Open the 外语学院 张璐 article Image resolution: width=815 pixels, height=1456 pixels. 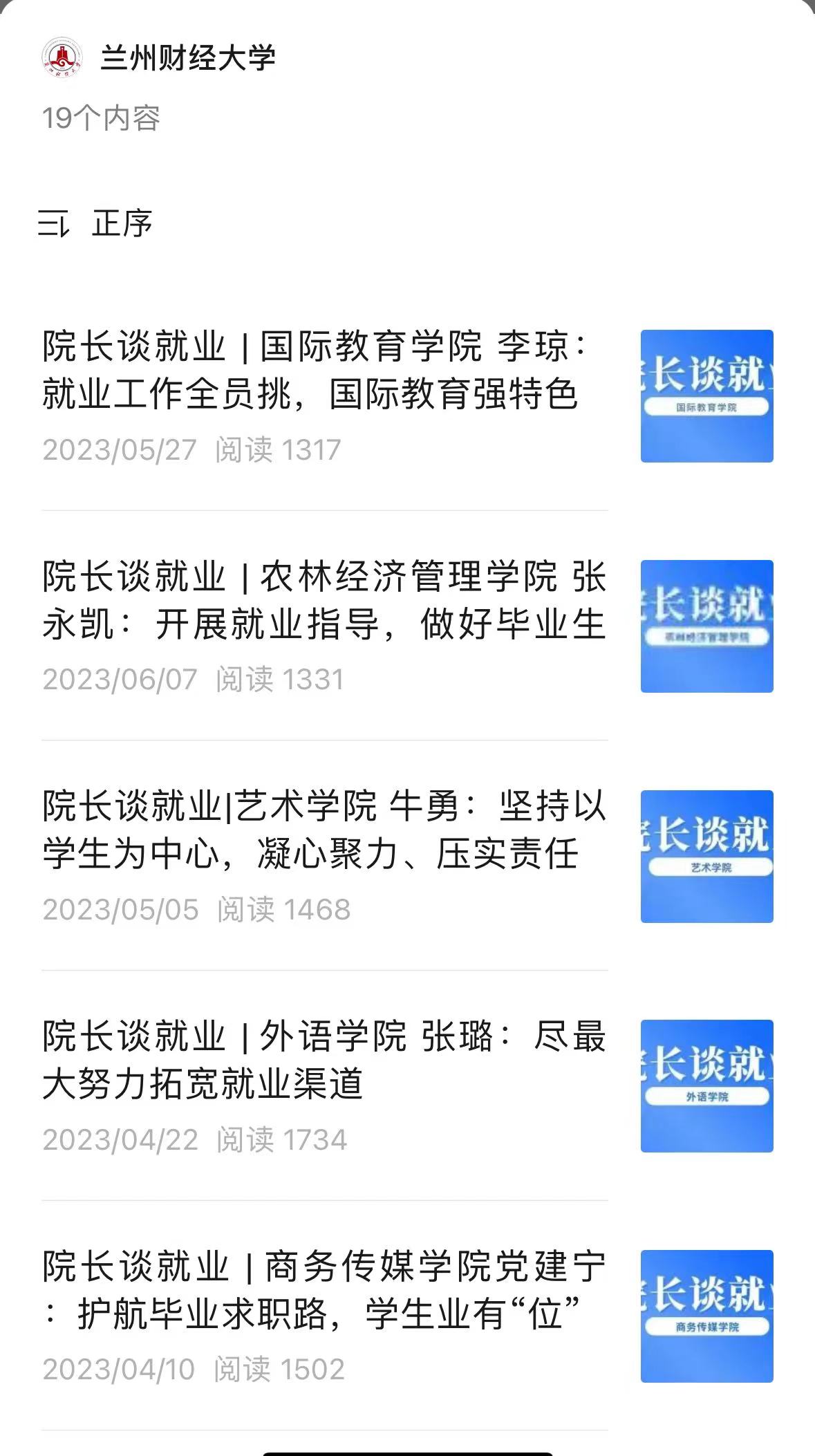pyautogui.click(x=407, y=1085)
